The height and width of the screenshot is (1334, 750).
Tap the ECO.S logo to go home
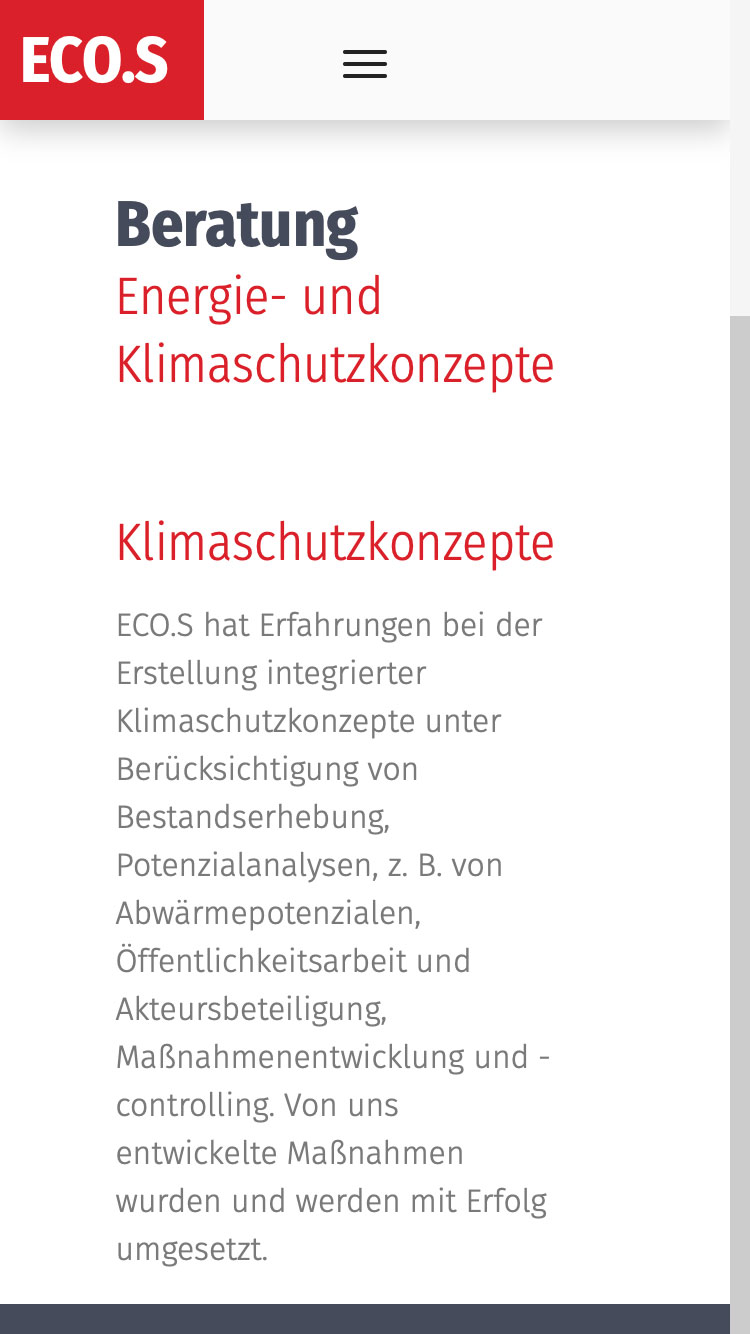[102, 60]
